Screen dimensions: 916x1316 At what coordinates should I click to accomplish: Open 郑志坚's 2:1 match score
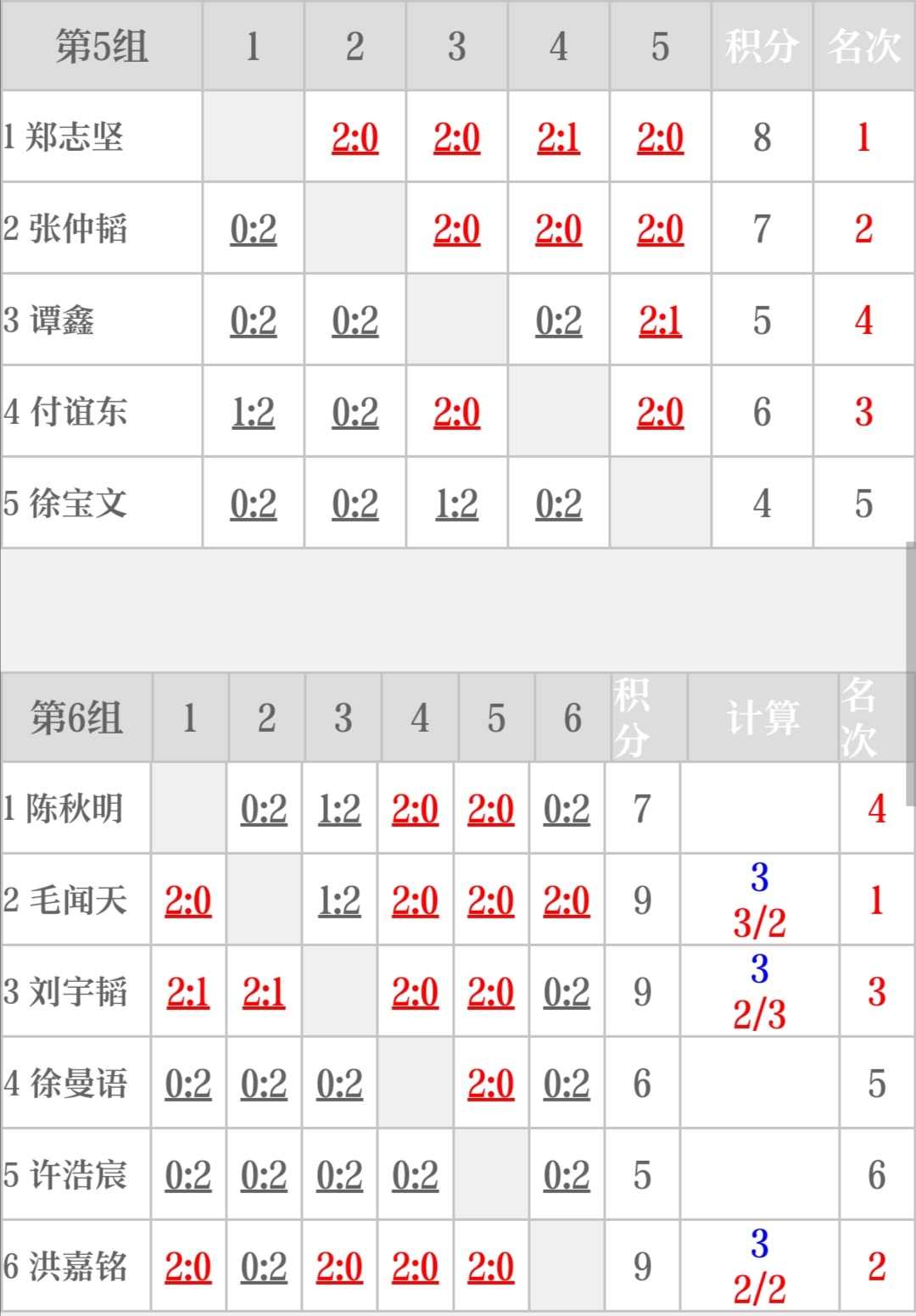(x=558, y=137)
